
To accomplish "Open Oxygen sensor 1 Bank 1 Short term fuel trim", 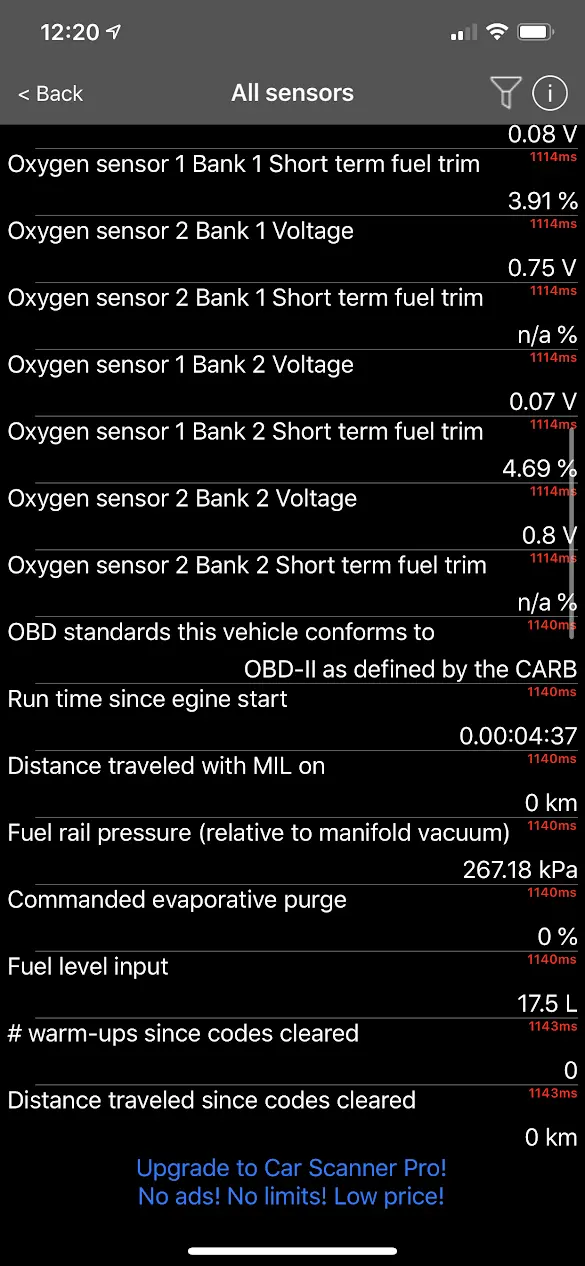I will point(292,181).
